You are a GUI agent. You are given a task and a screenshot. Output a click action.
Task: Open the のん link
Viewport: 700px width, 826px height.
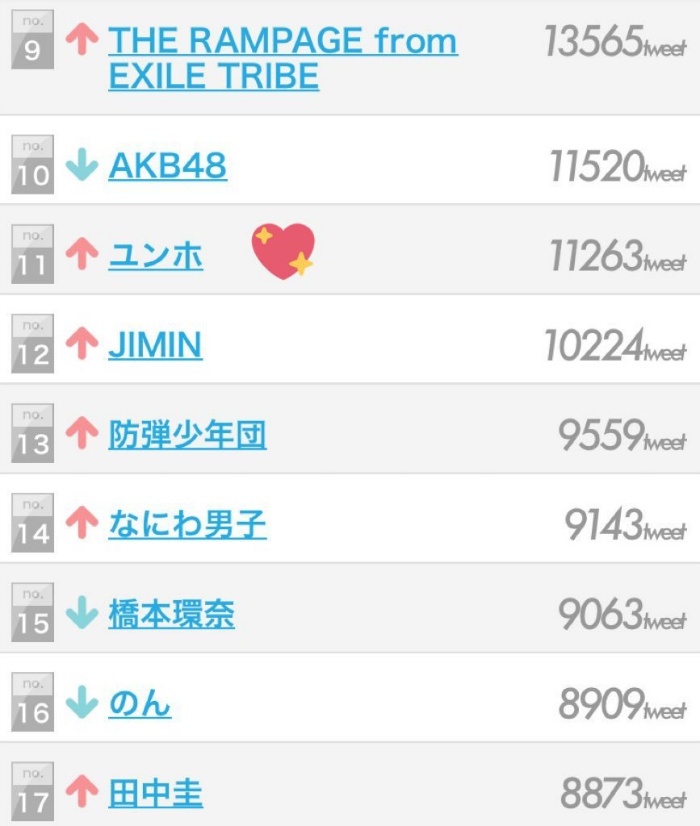[139, 704]
